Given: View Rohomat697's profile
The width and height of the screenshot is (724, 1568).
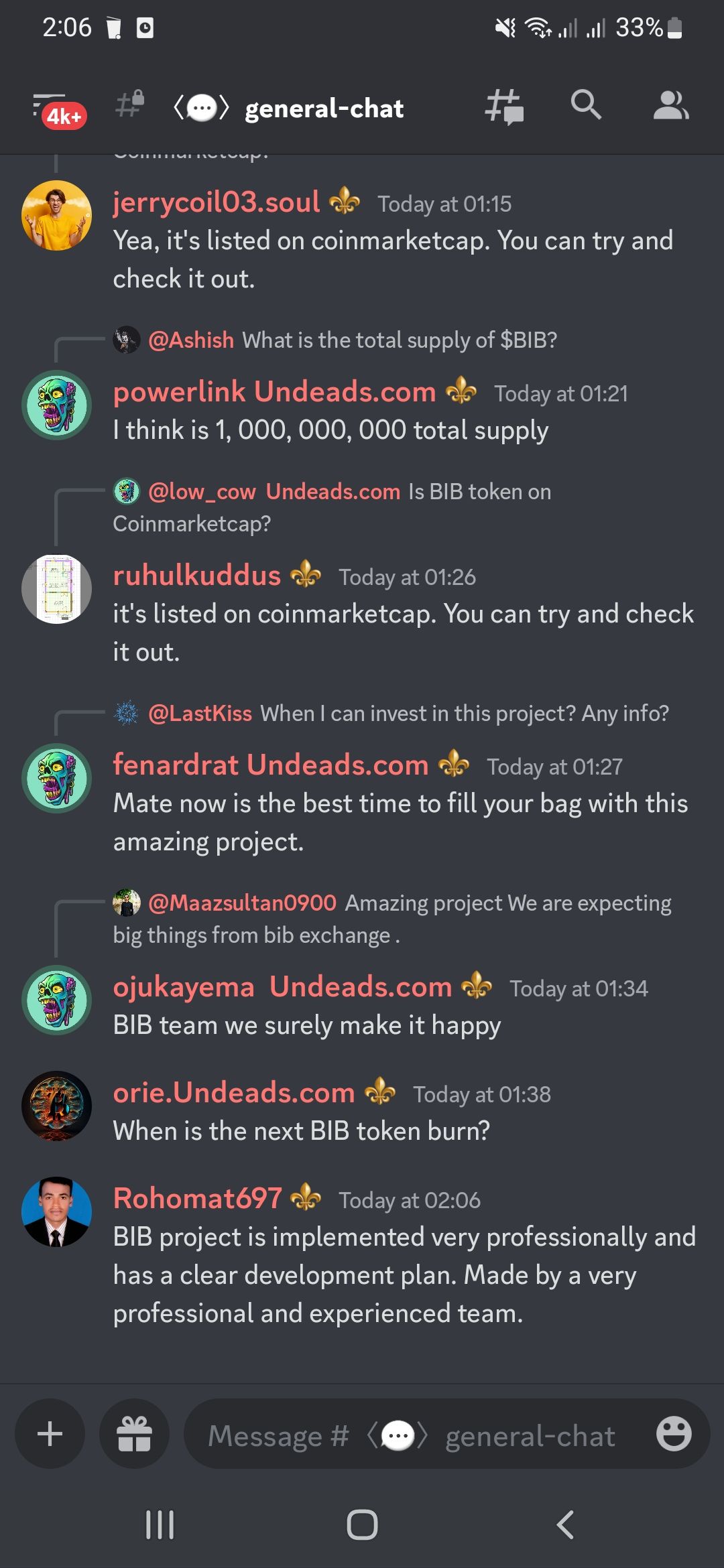Looking at the screenshot, I should [x=57, y=1212].
